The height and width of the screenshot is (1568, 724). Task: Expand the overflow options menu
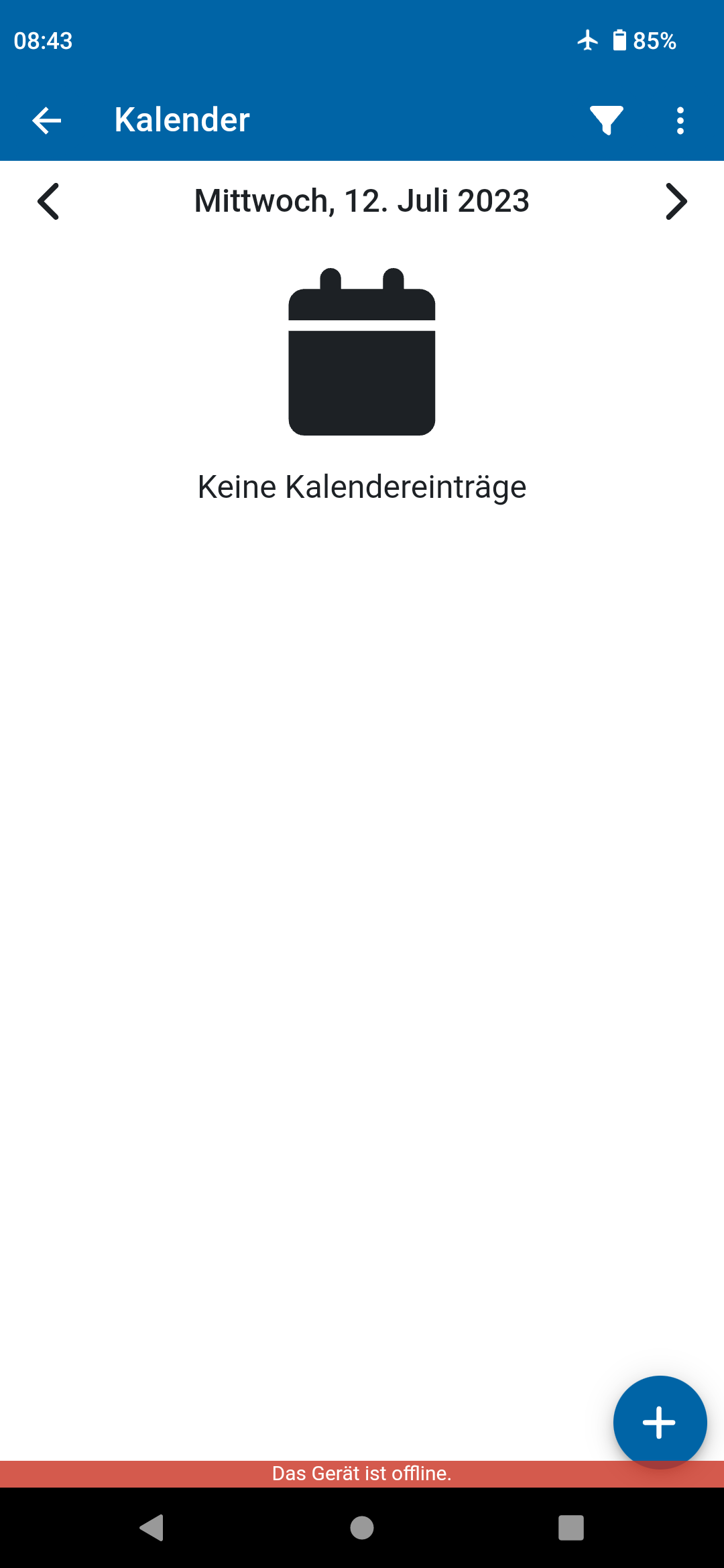click(x=680, y=121)
